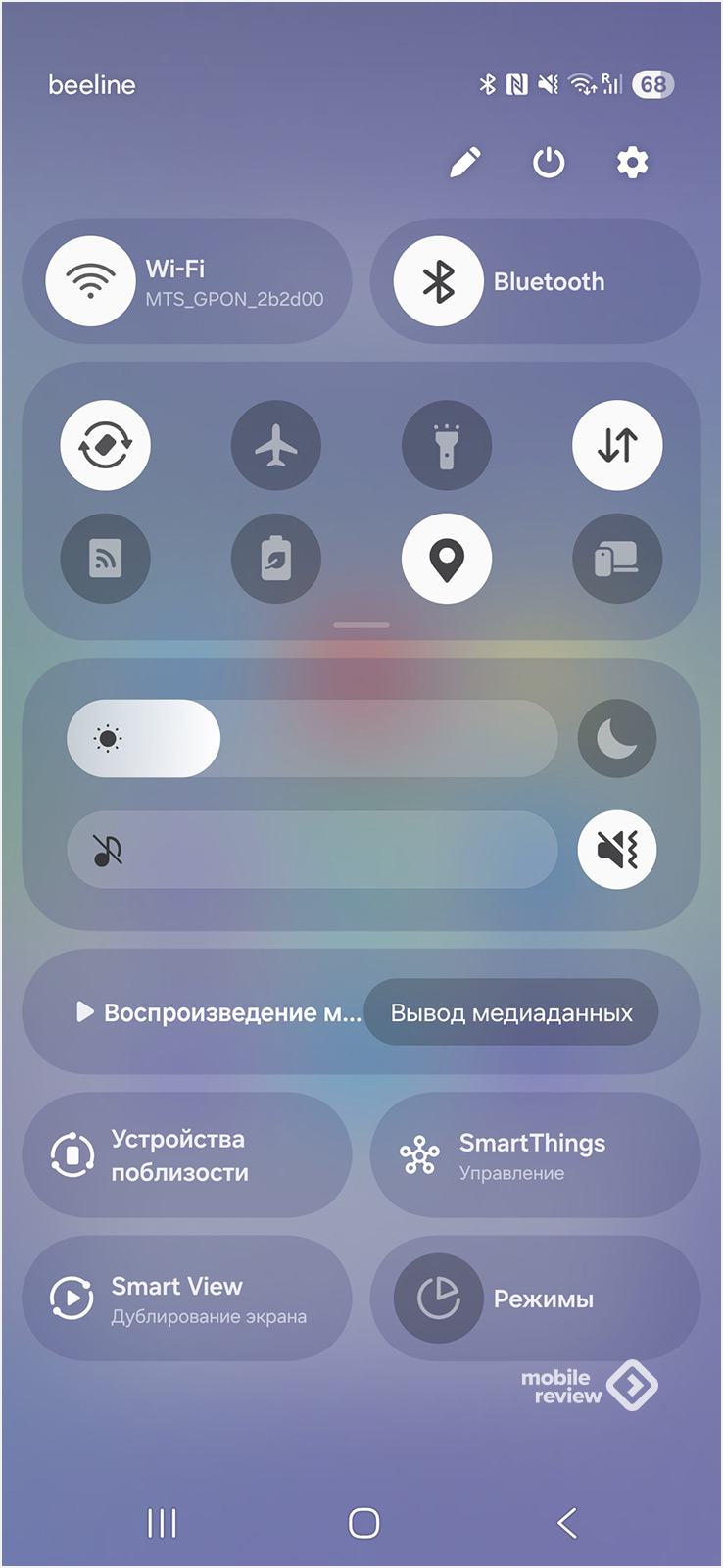This screenshot has height=1568, width=723.
Task: Open SmartThings Управление
Action: (535, 1155)
